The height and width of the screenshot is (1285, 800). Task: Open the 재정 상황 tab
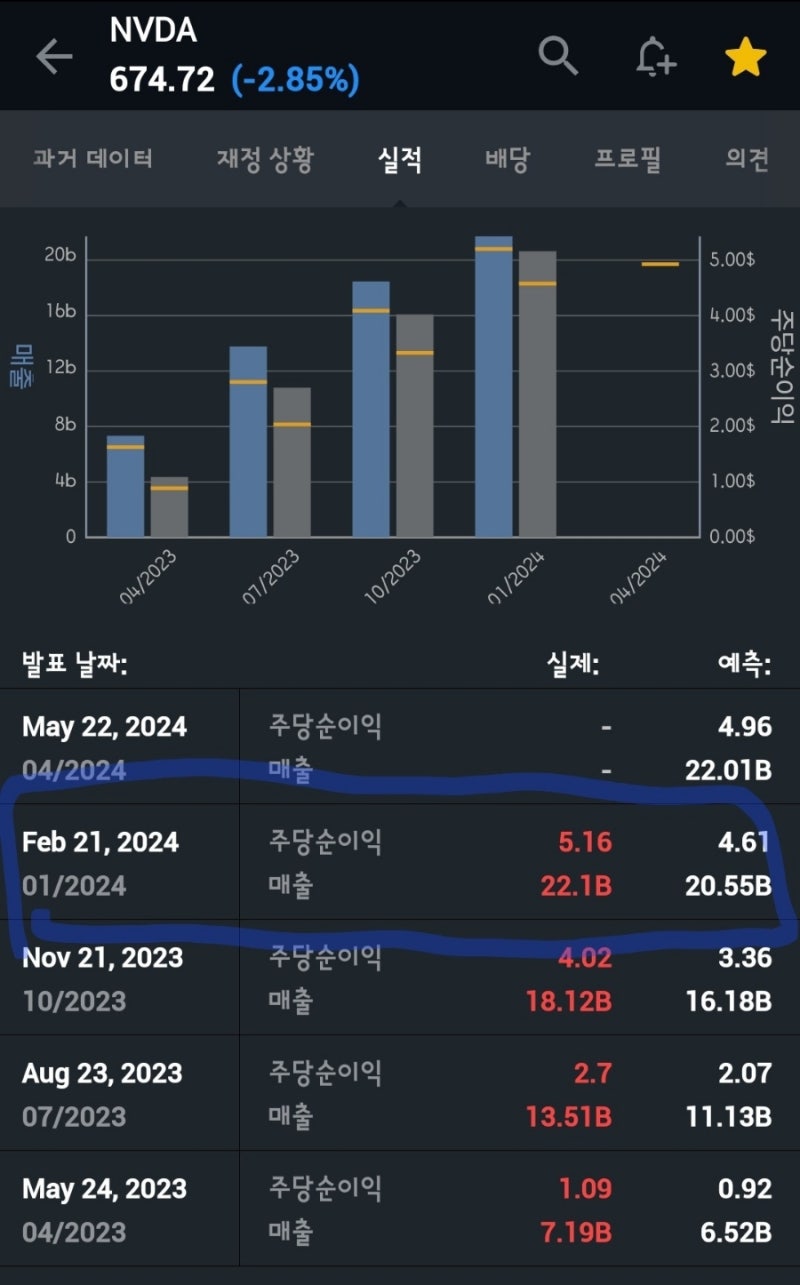click(263, 160)
